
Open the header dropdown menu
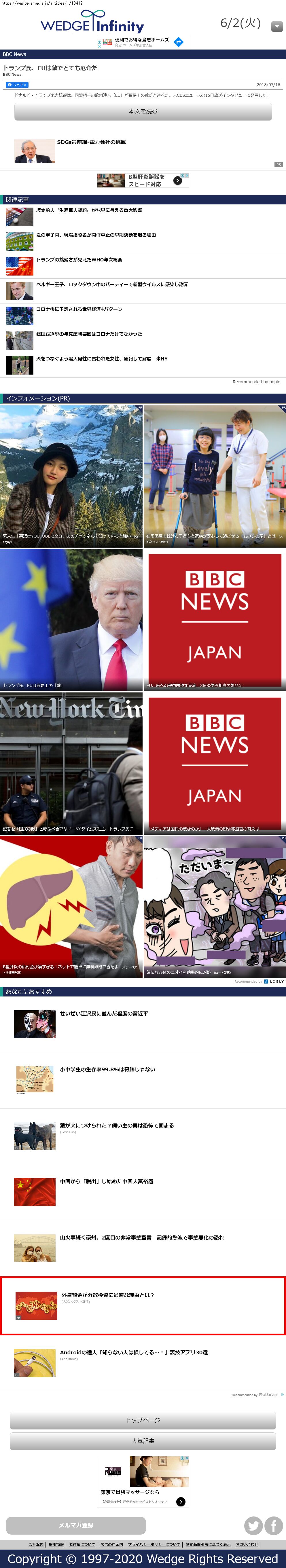tap(276, 26)
